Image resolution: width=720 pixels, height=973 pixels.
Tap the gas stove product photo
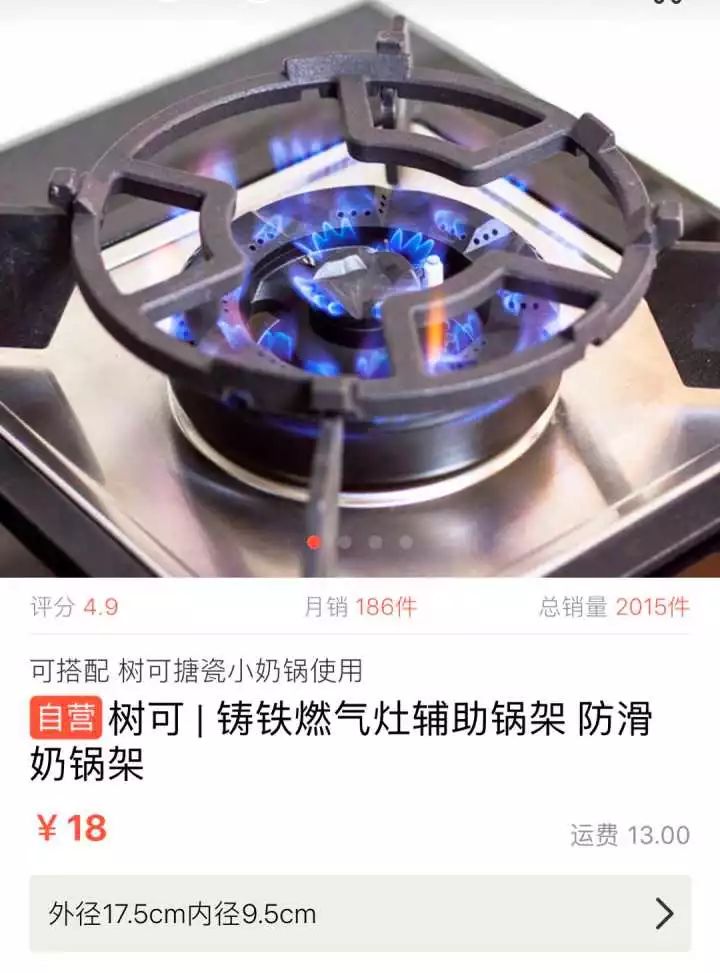click(x=360, y=280)
